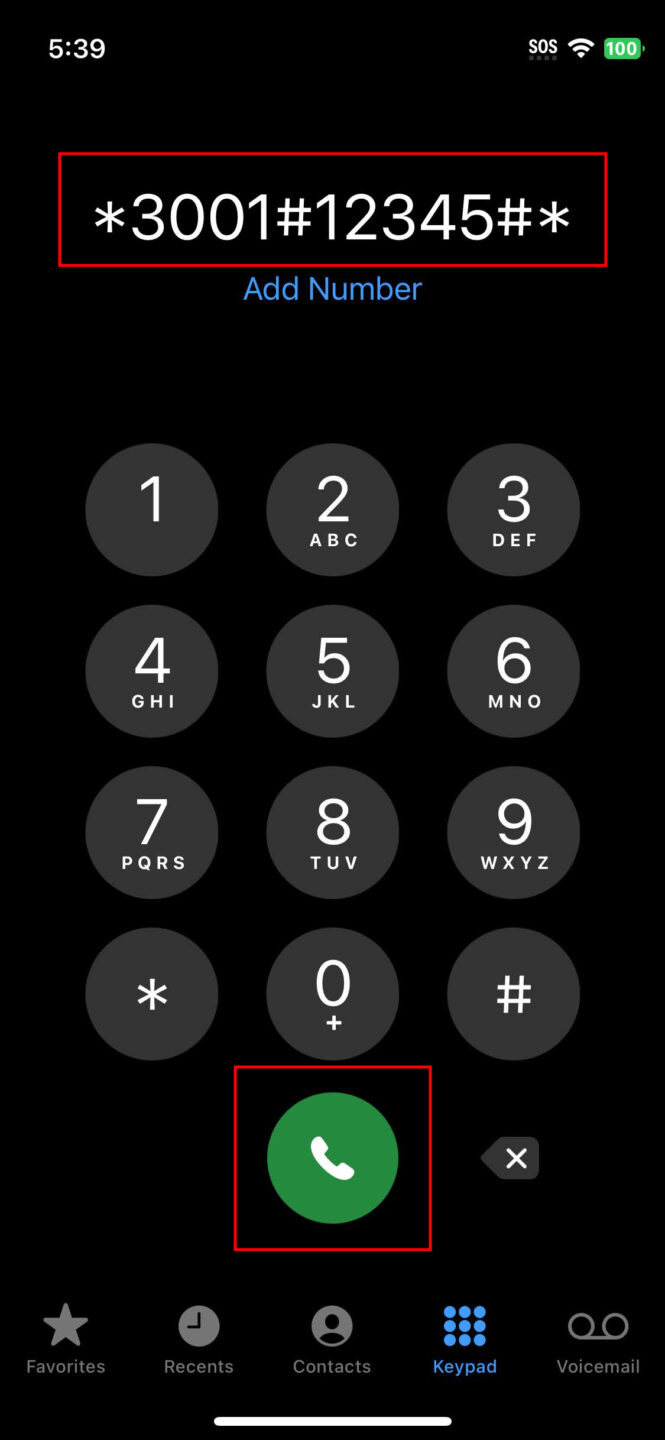Screen dimensions: 665x1440
Task: Open the Voicemail tab
Action: pyautogui.click(x=598, y=1340)
